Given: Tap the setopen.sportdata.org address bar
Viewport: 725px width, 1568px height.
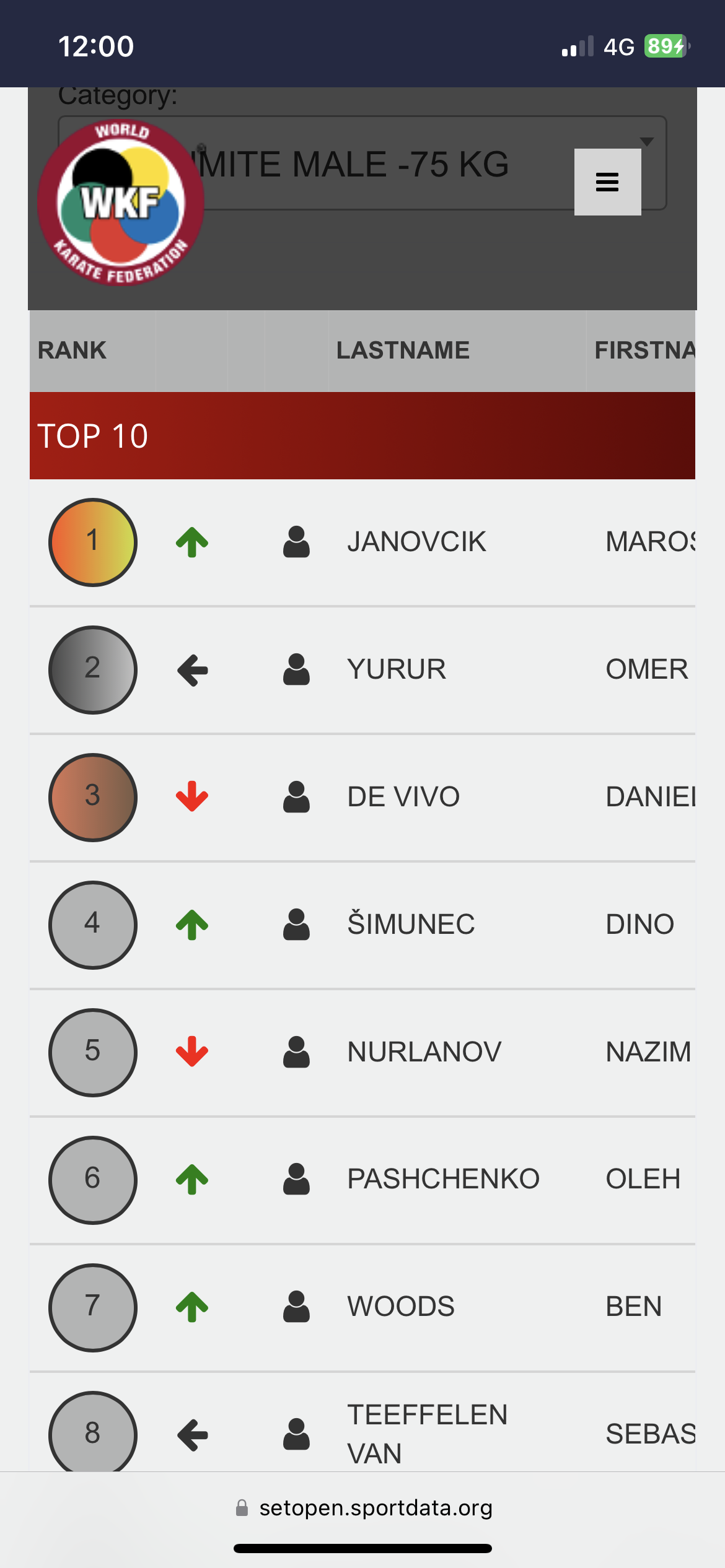Looking at the screenshot, I should [364, 1508].
